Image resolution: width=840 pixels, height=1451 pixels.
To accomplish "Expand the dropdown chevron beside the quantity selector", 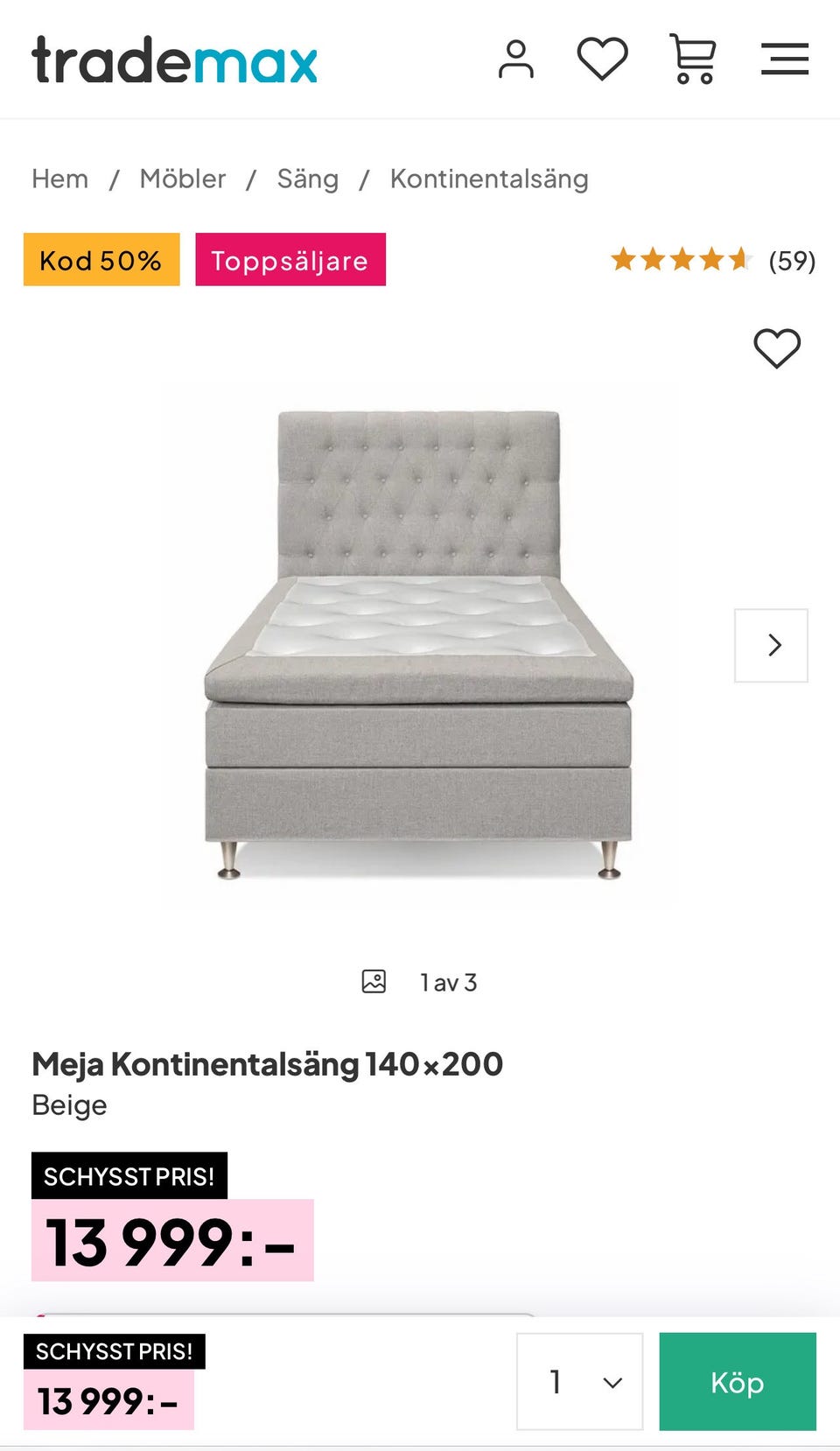I will pyautogui.click(x=610, y=1383).
